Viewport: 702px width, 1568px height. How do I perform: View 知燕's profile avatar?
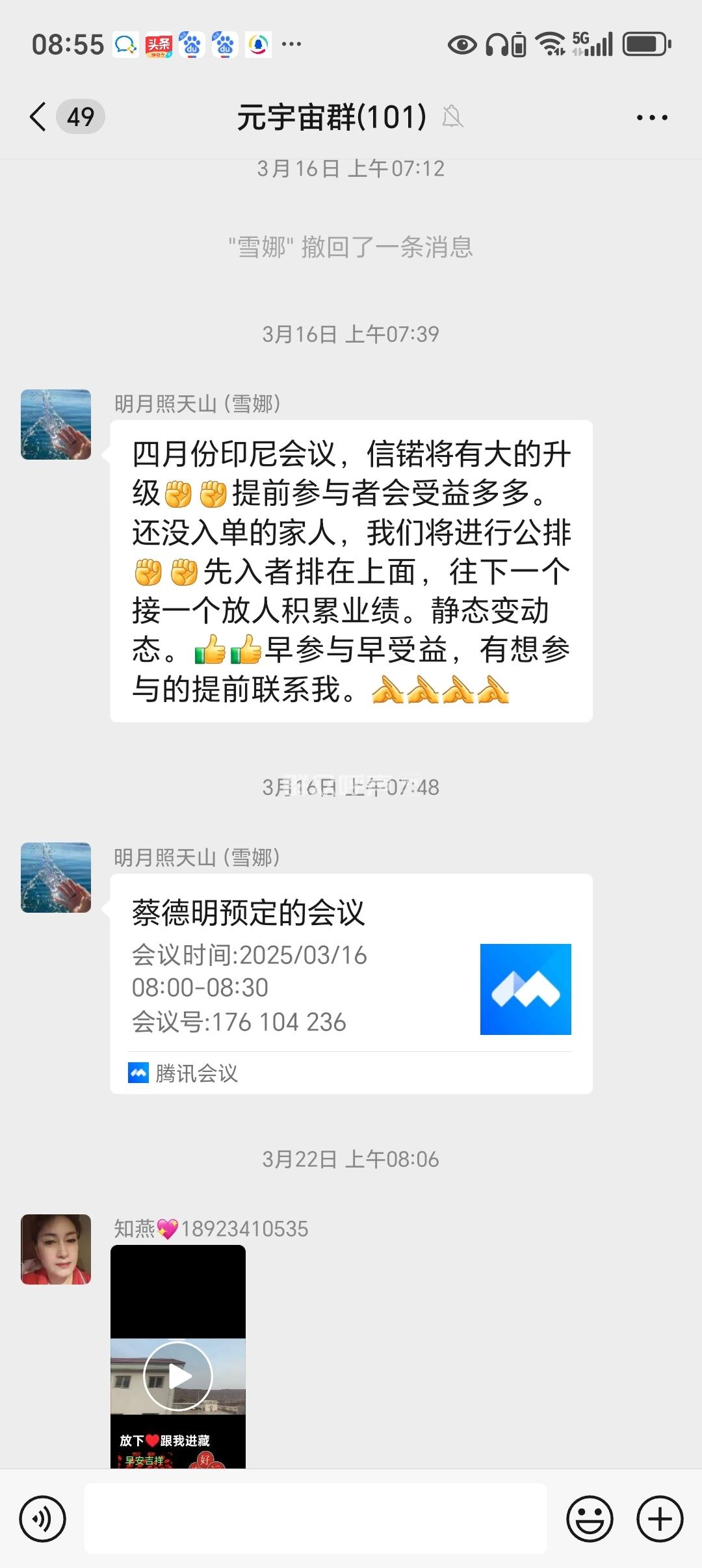coord(56,1249)
